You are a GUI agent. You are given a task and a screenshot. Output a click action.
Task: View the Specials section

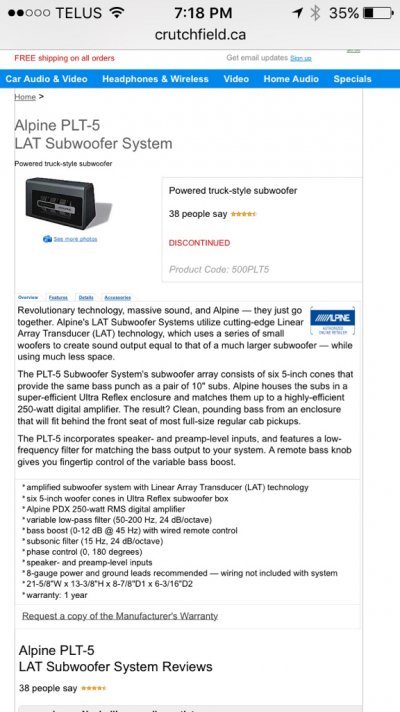click(x=352, y=79)
